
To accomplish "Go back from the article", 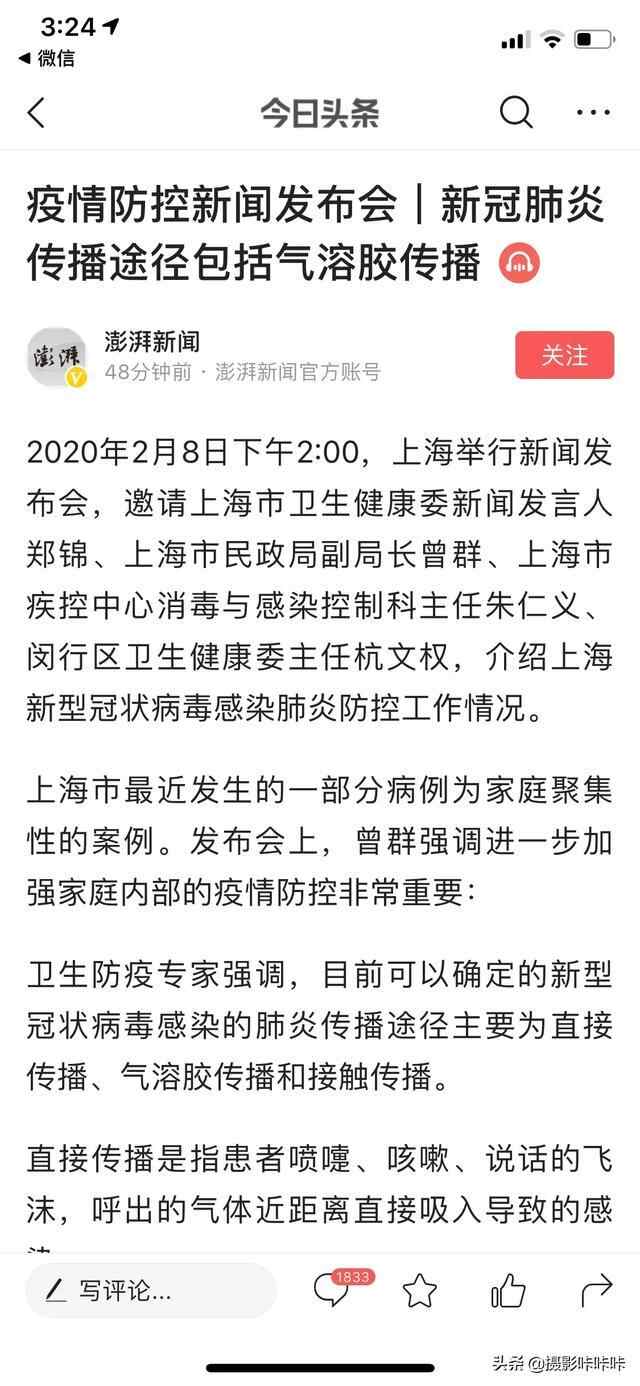I will click(x=37, y=113).
